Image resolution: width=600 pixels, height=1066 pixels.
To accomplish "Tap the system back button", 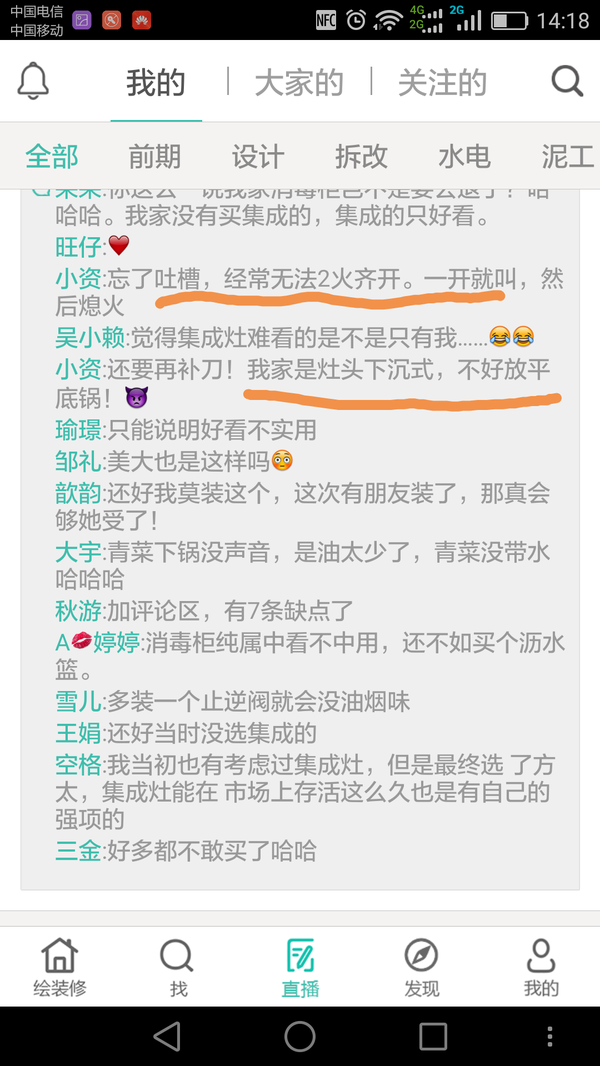I will tap(167, 1036).
